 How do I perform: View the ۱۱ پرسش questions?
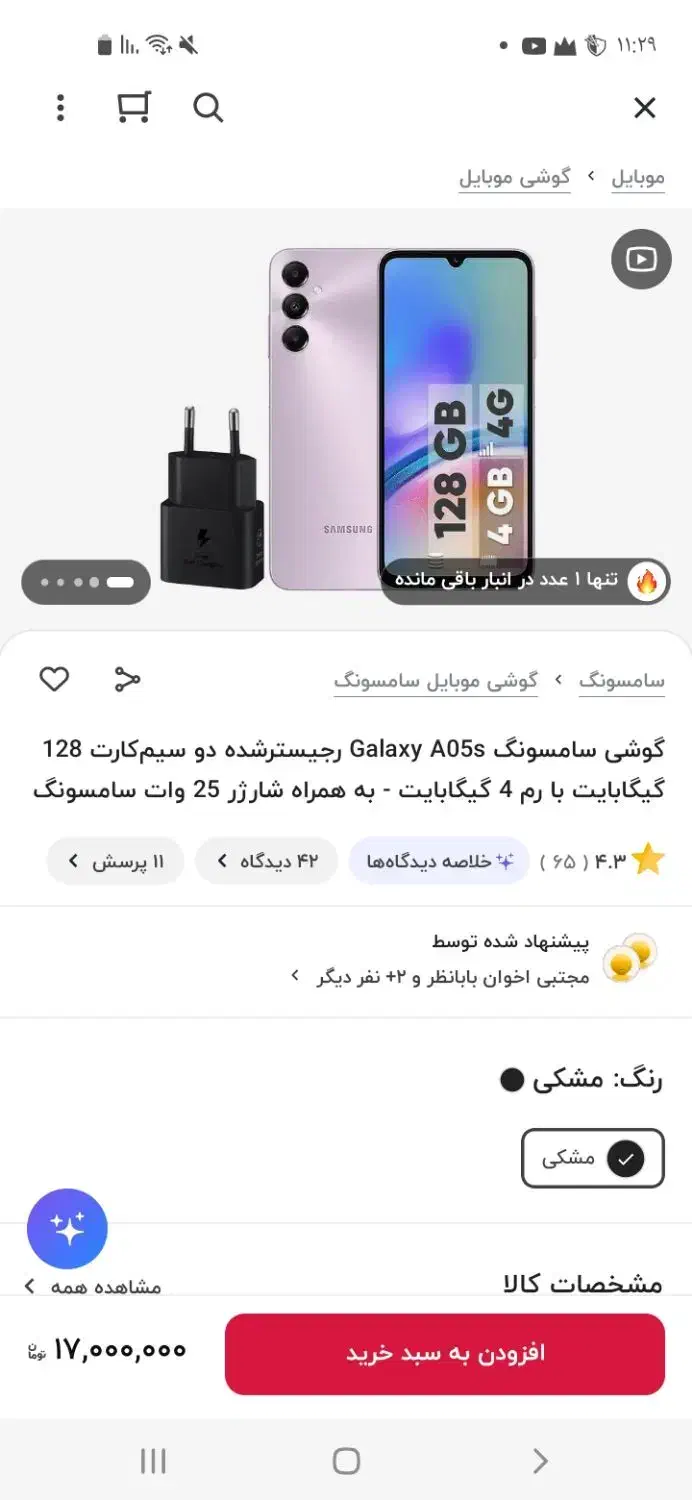[x=116, y=861]
